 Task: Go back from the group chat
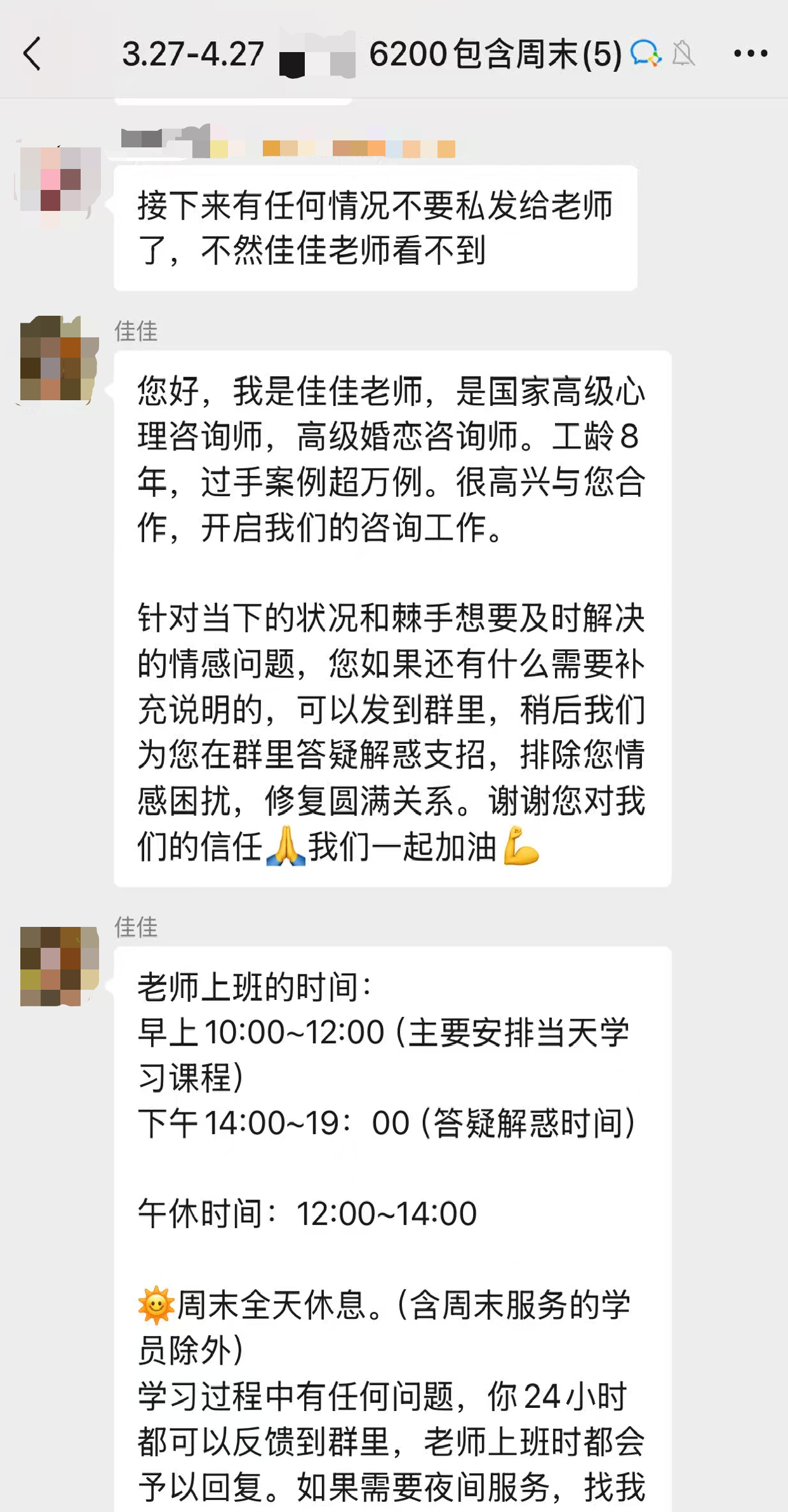[x=33, y=53]
